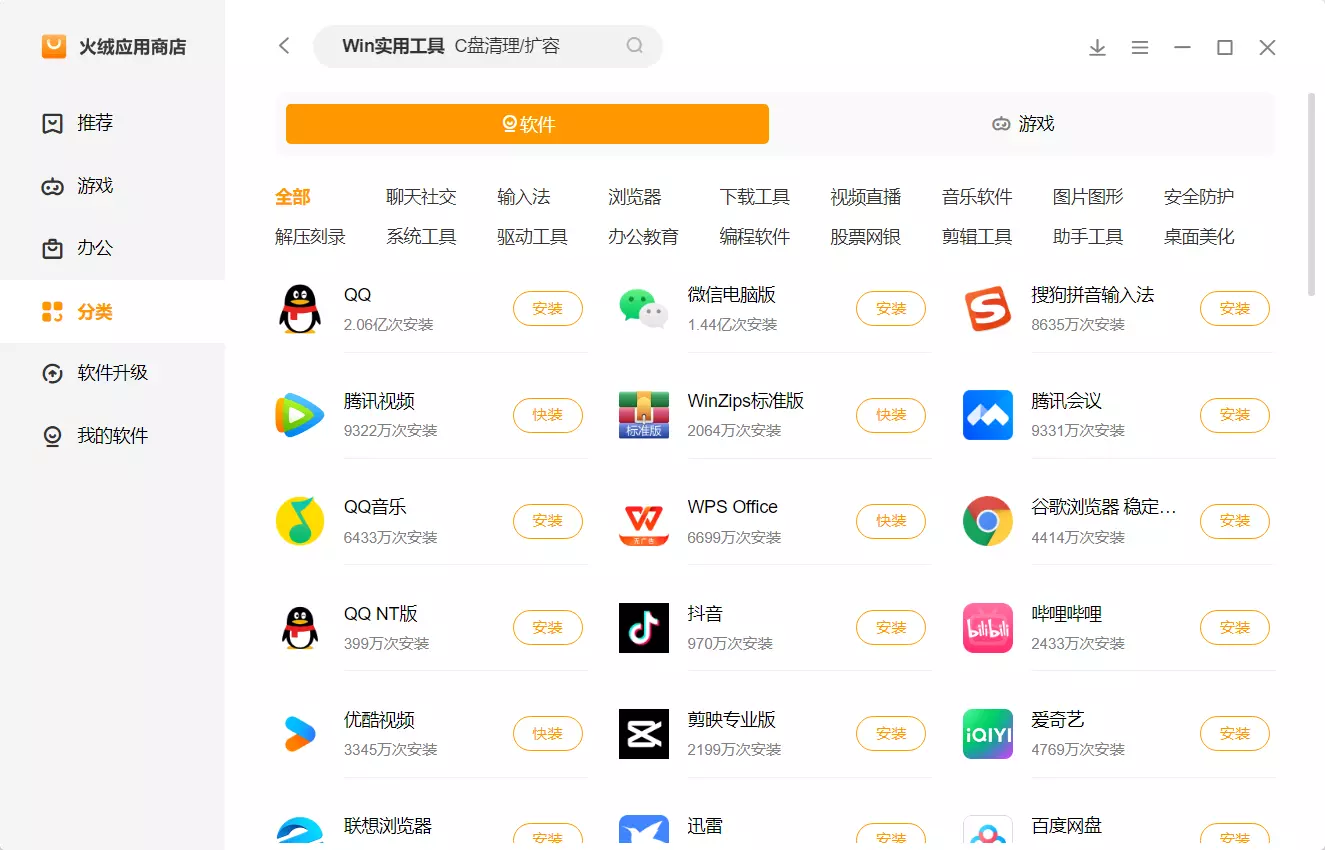This screenshot has height=850, width=1325.
Task: Go to 软件升级 in the sidebar
Action: (112, 373)
